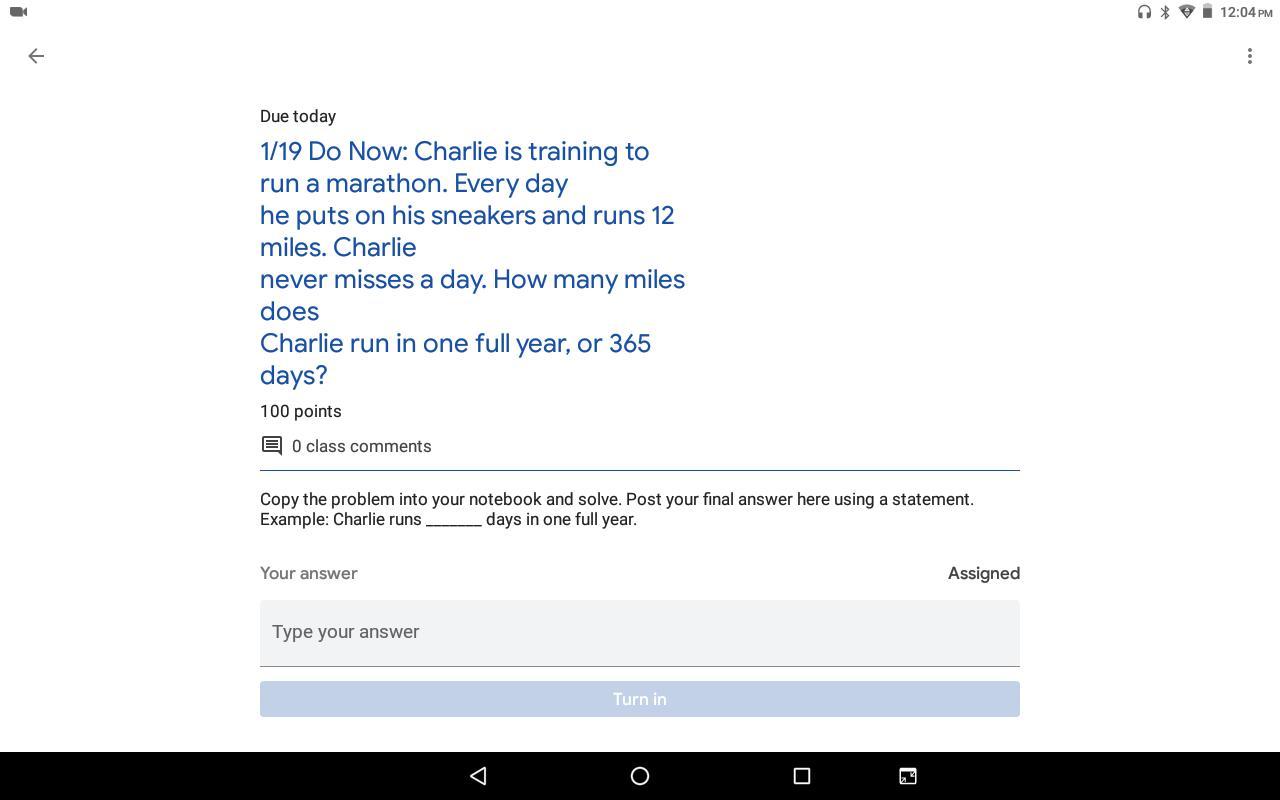The height and width of the screenshot is (800, 1280).
Task: Focus the Type your answer field
Action: pyautogui.click(x=639, y=632)
